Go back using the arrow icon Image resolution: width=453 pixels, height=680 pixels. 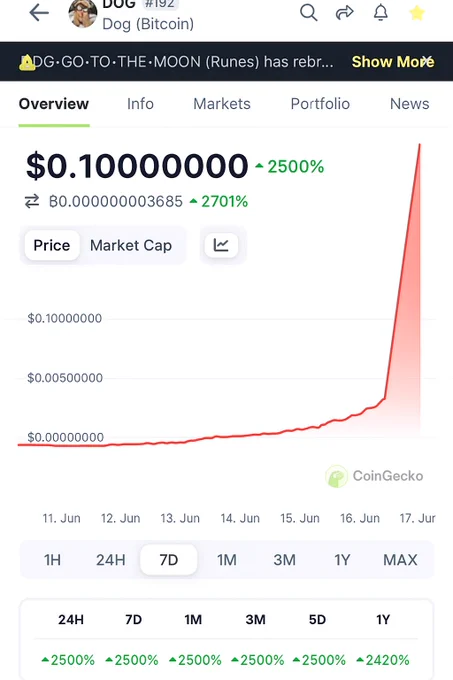tap(39, 13)
